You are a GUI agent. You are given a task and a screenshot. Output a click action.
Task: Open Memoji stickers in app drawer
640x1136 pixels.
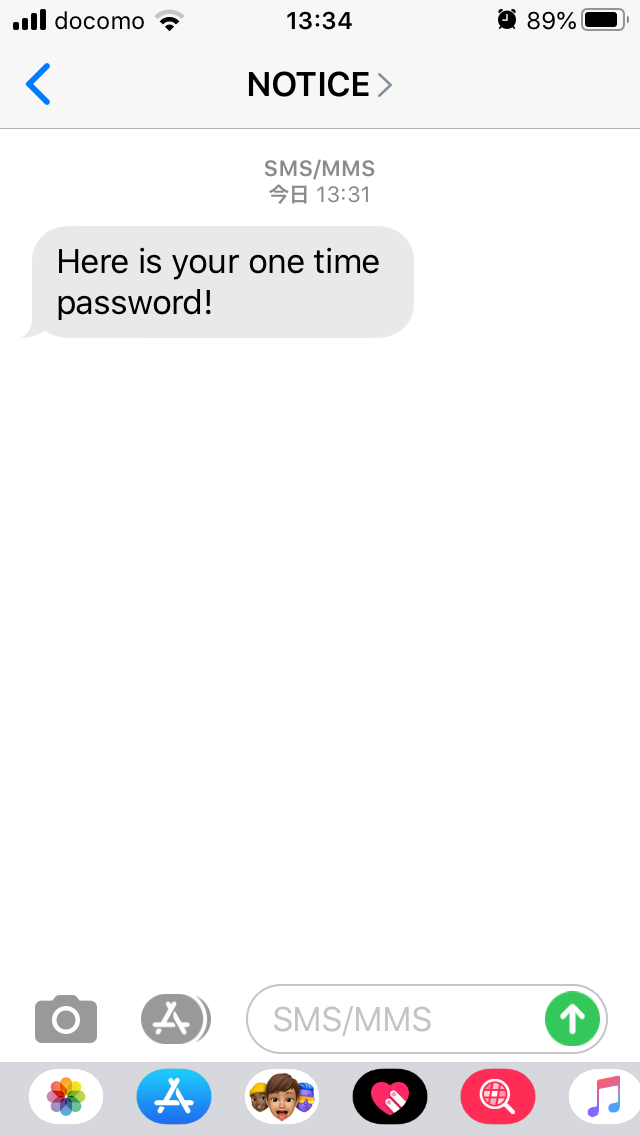pyautogui.click(x=282, y=1096)
